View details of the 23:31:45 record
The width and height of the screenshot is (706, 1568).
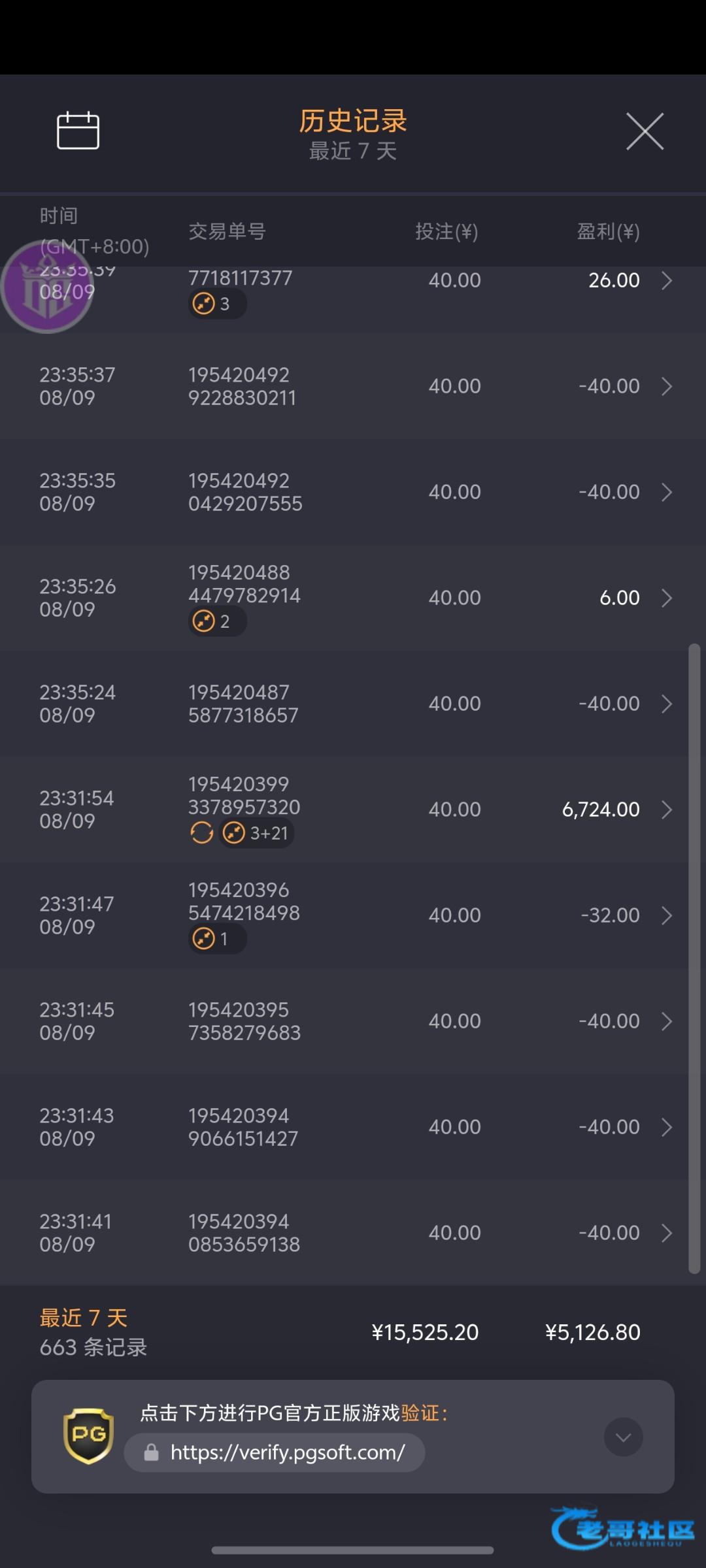point(353,1021)
